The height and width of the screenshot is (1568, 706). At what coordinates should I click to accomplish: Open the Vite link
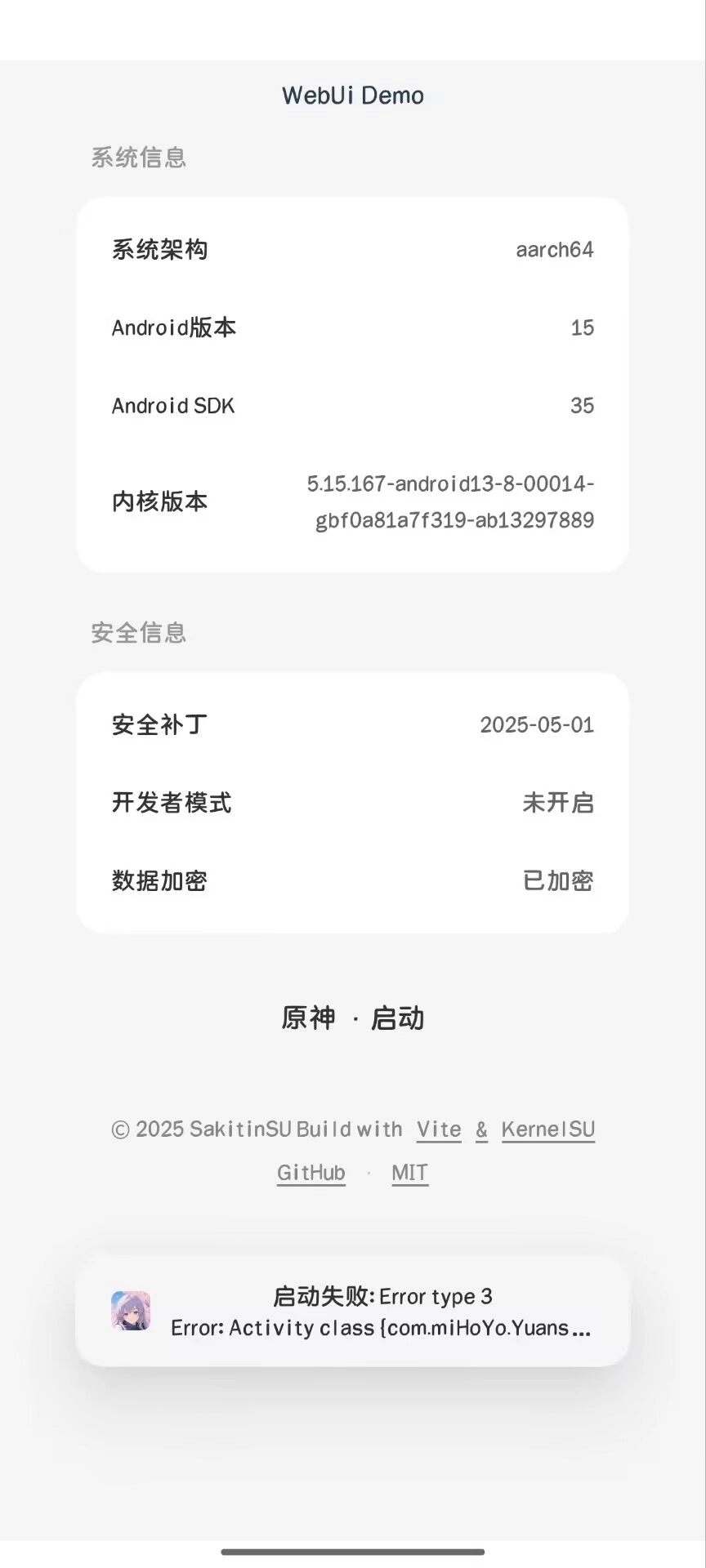point(439,1129)
